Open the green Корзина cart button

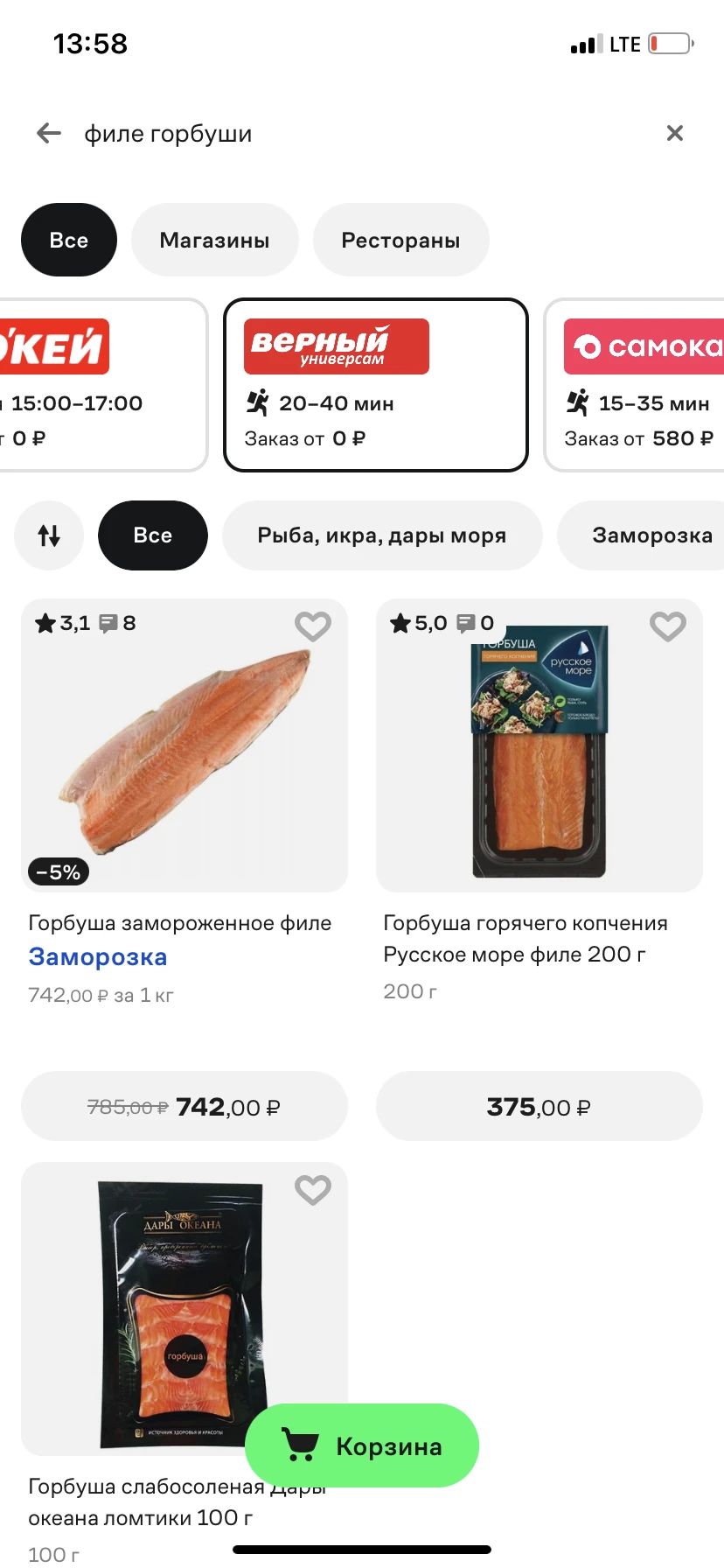362,1446
